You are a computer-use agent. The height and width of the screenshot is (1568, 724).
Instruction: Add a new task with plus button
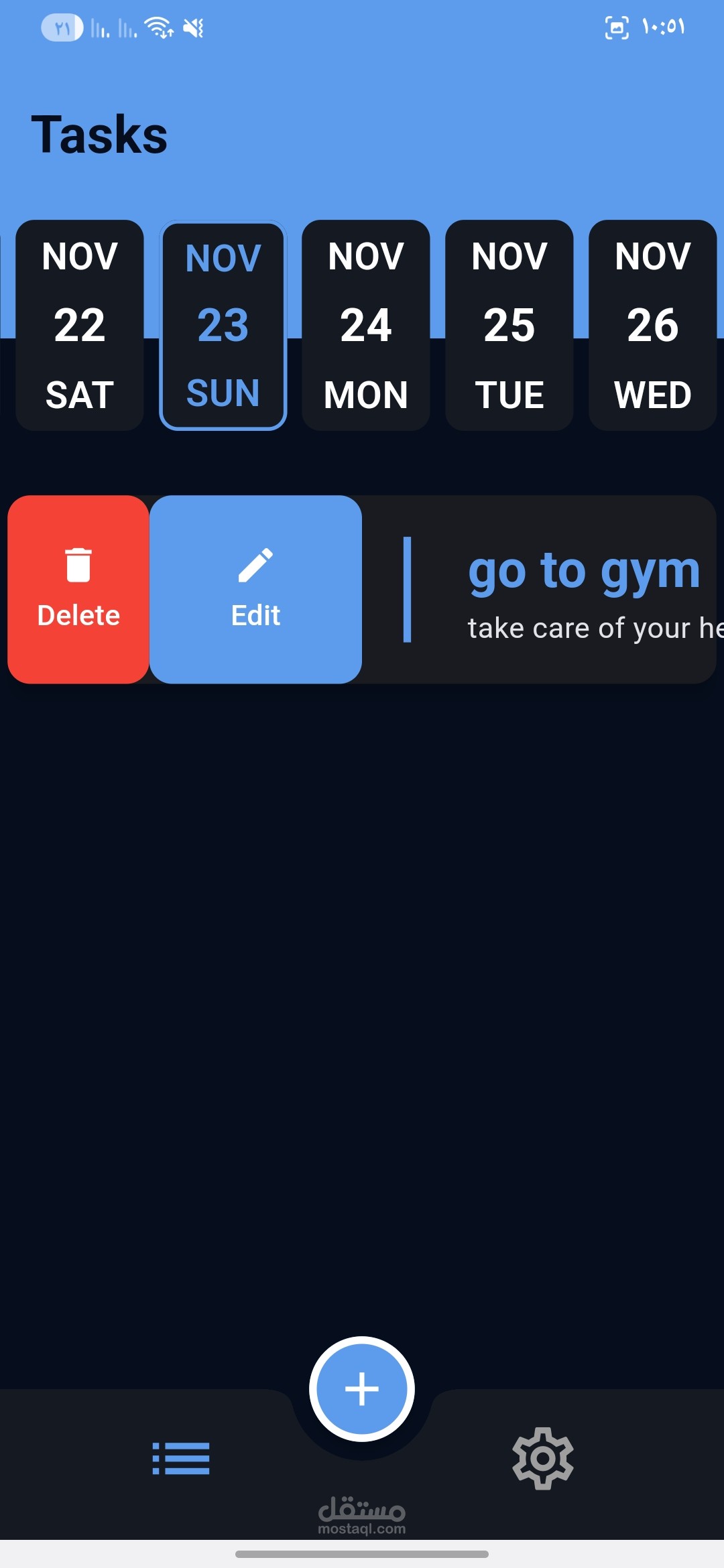(x=362, y=1388)
